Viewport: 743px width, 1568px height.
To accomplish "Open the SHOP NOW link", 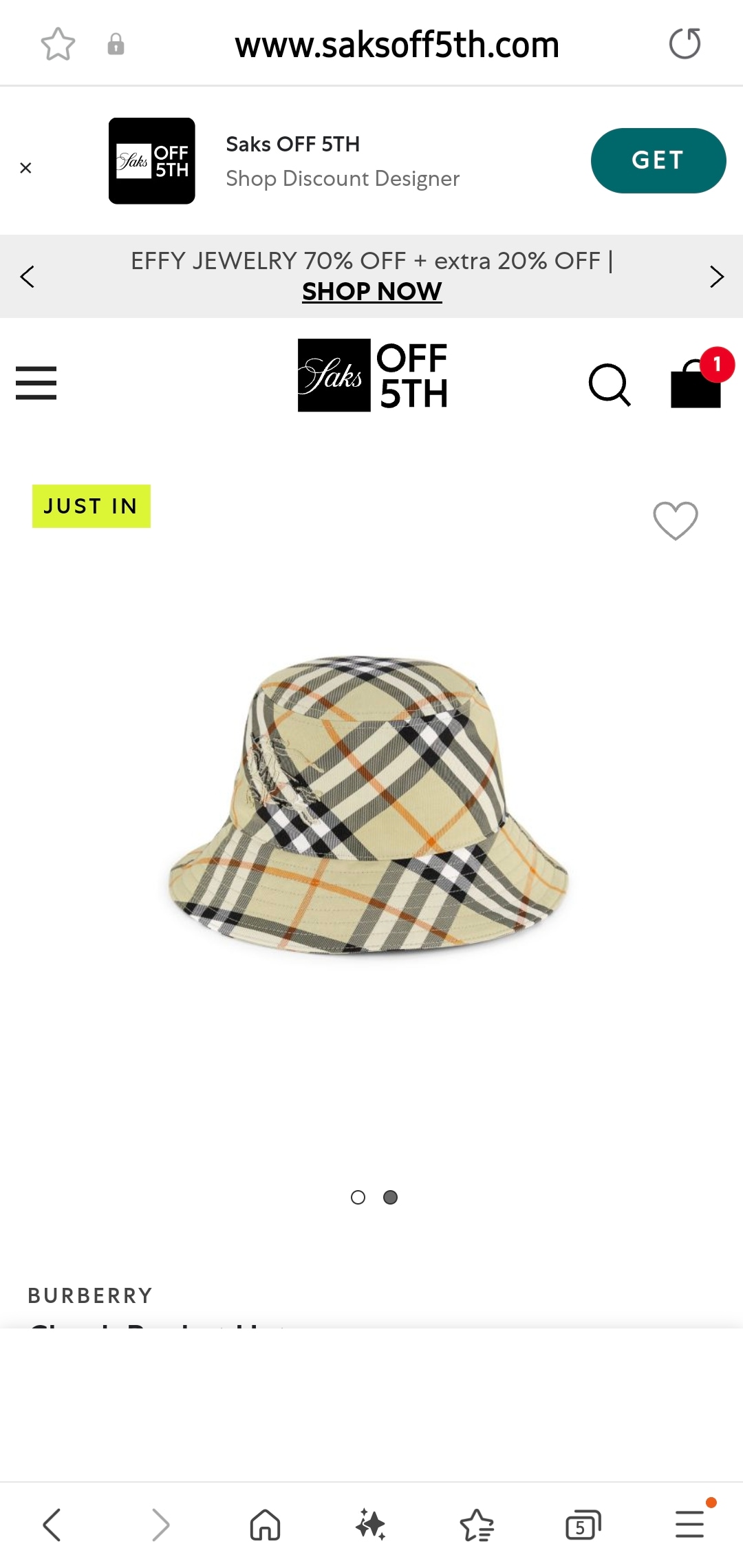I will pos(371,291).
